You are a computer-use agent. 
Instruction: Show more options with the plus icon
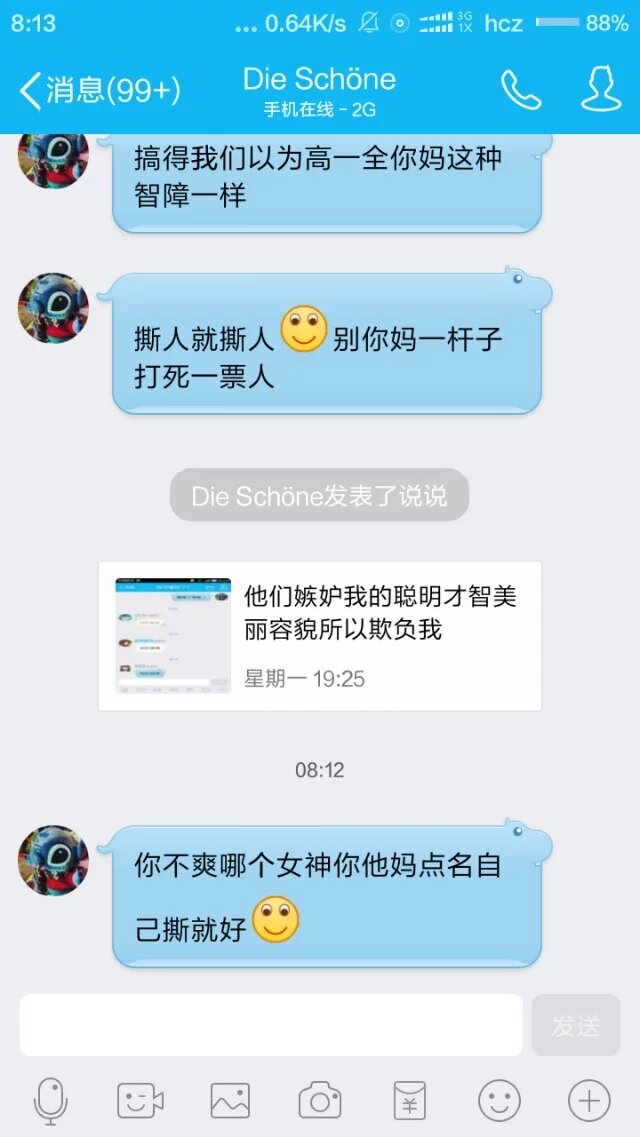589,1101
